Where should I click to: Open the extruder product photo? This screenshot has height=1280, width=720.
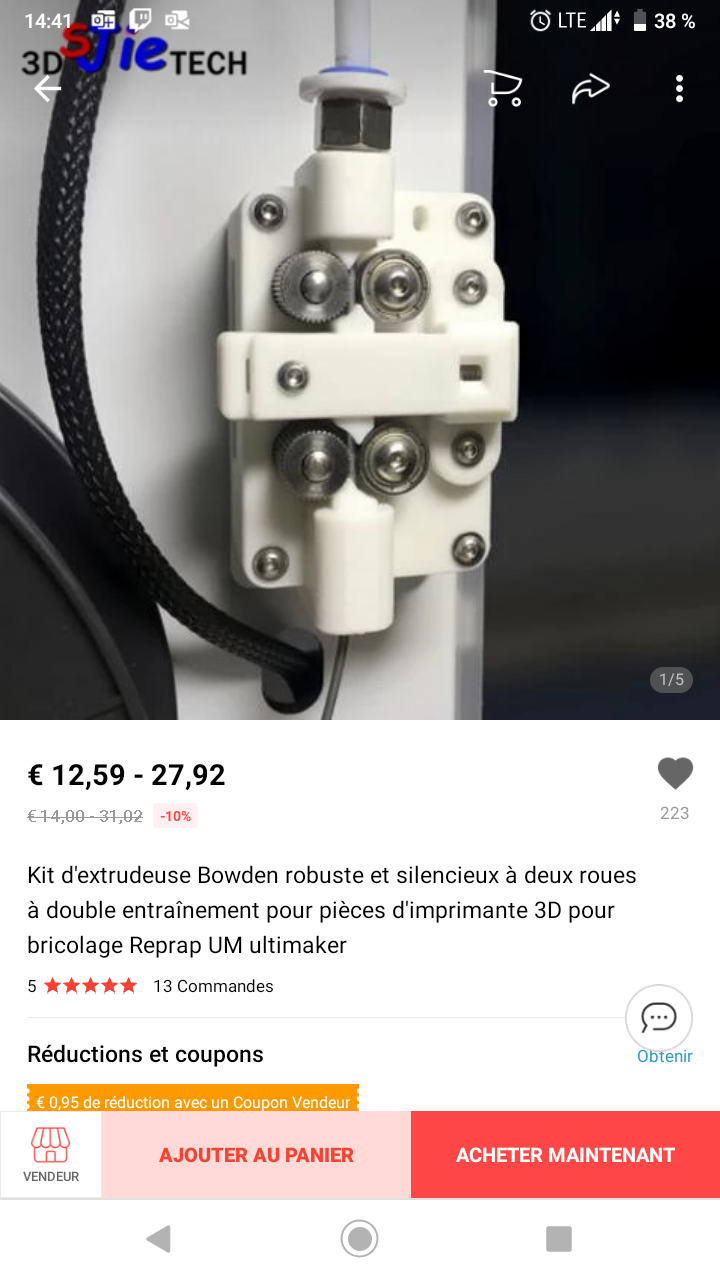click(360, 380)
